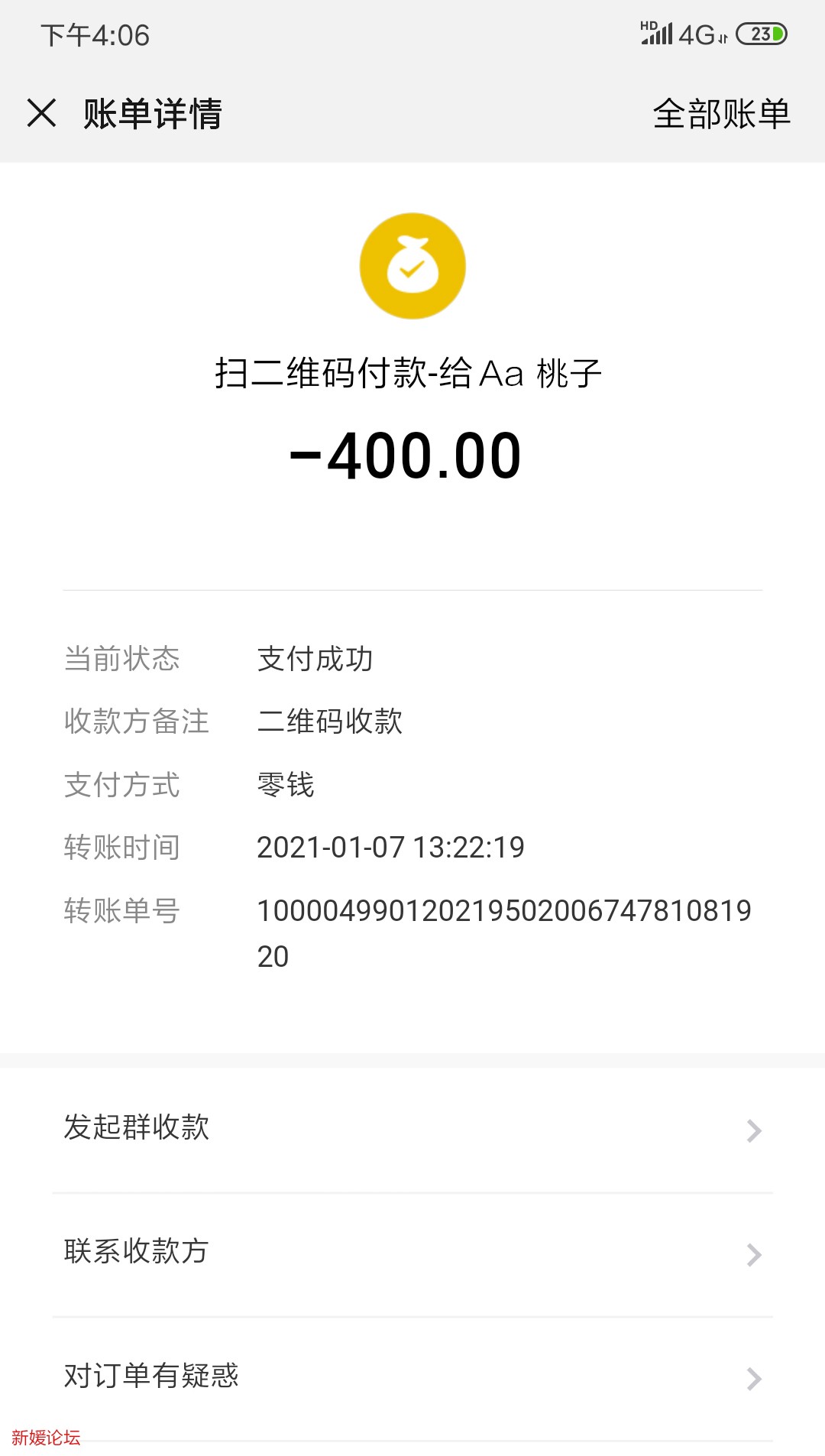
Task: Select the payment status 支付成功
Action: pos(315,659)
